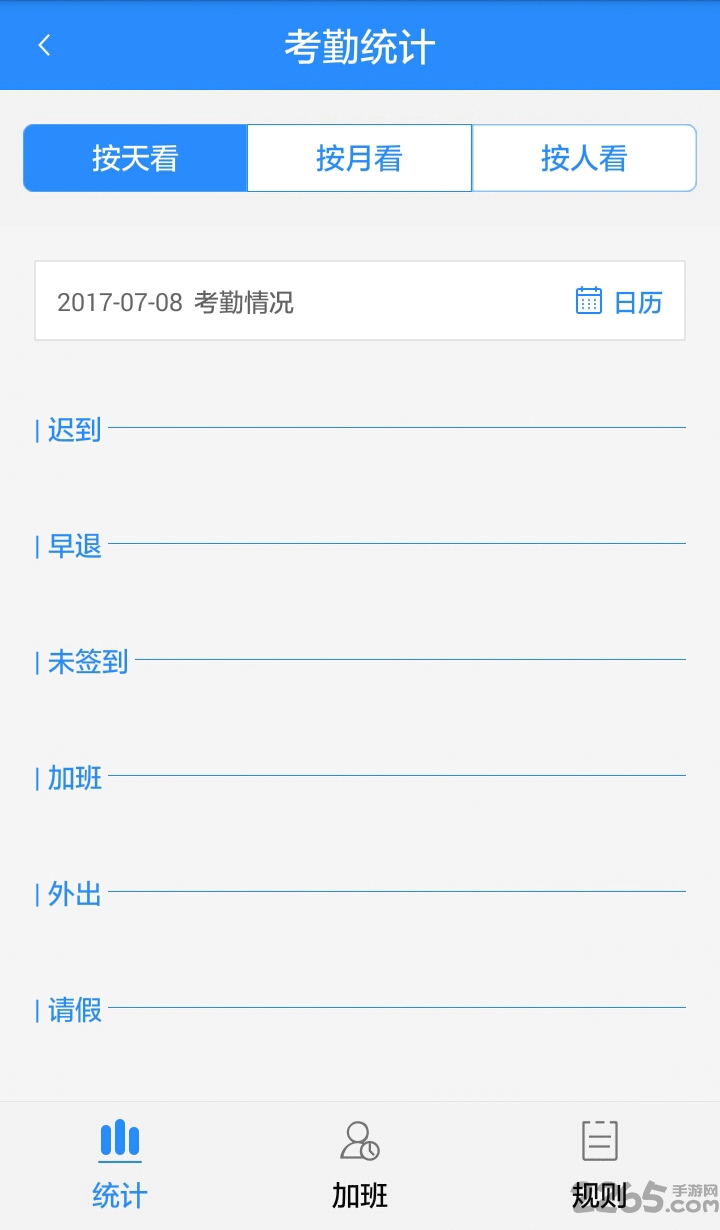Click the back arrow in the title bar
Image resolution: width=720 pixels, height=1230 pixels.
click(44, 45)
